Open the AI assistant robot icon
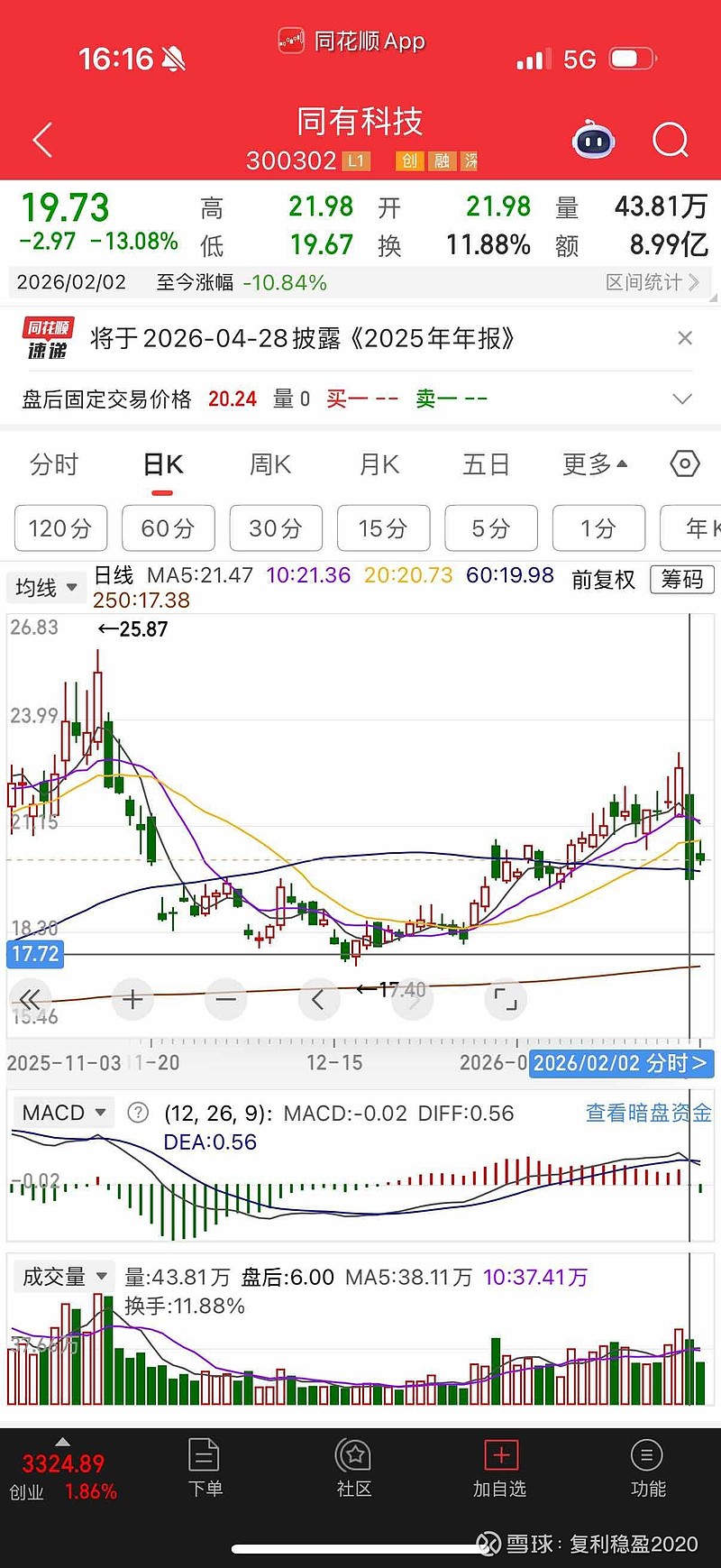This screenshot has width=721, height=1568. pos(592,141)
